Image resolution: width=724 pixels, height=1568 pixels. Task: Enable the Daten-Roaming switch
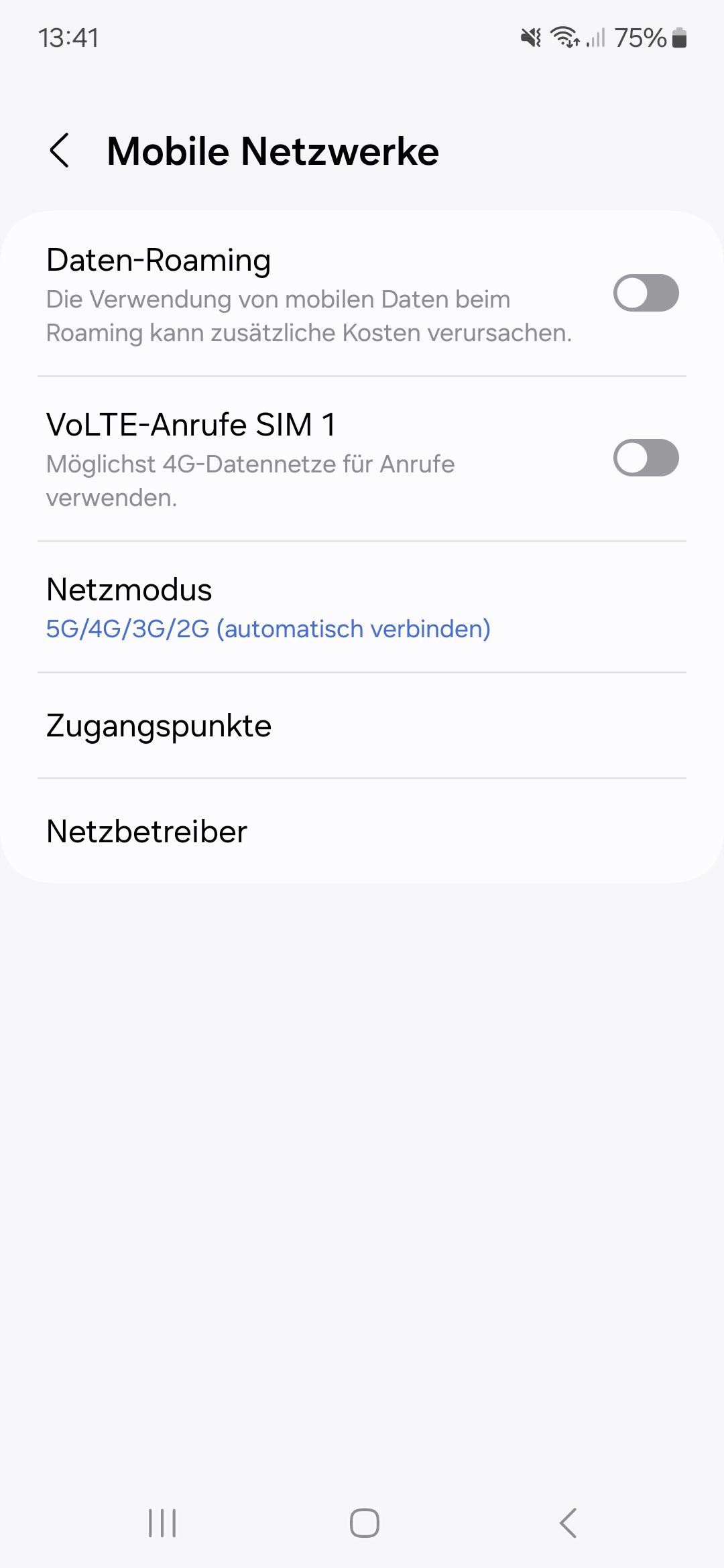point(646,293)
